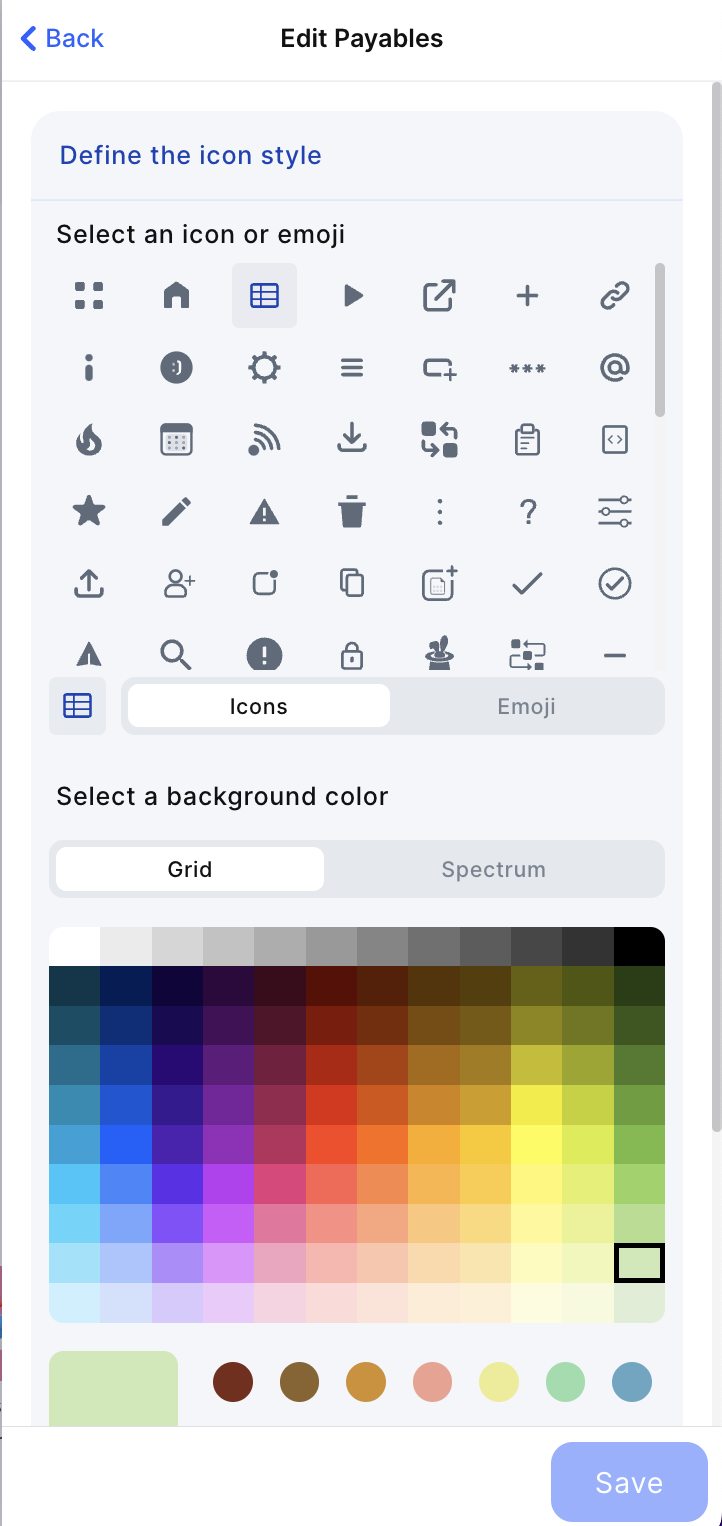Pick the mint green preset color circle

(x=566, y=1382)
